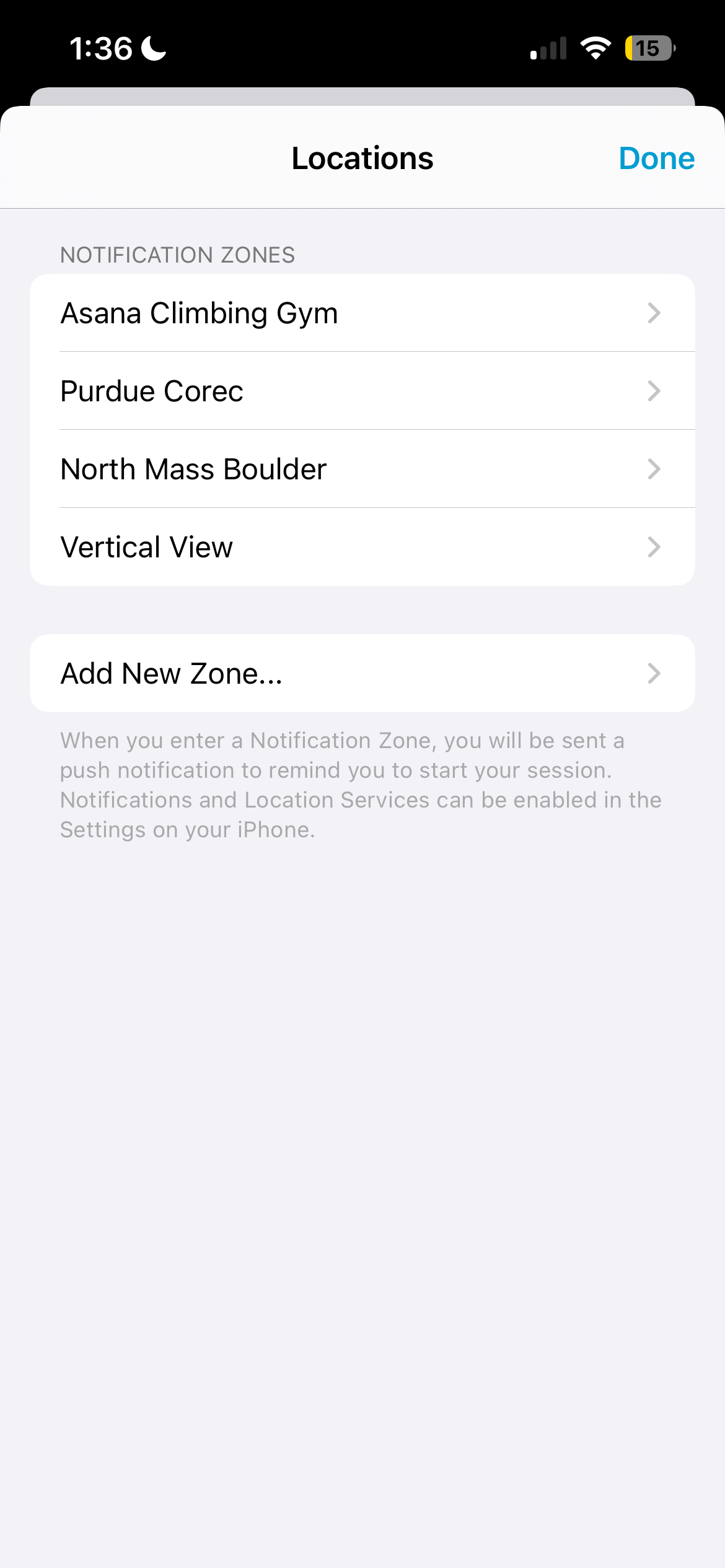This screenshot has height=1568, width=725.
Task: Tap Done to close Locations
Action: (x=656, y=159)
